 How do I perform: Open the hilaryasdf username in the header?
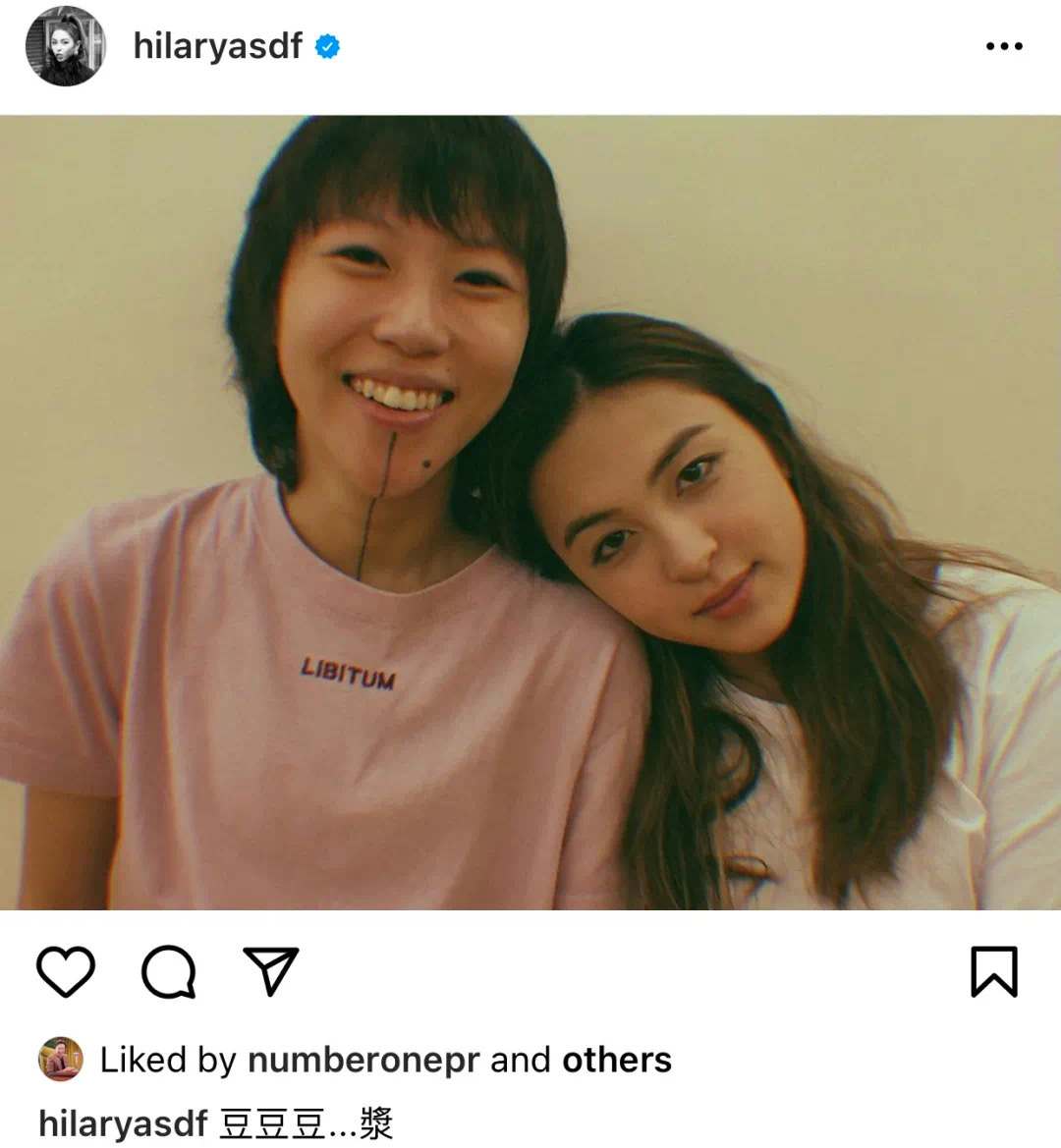tap(217, 46)
